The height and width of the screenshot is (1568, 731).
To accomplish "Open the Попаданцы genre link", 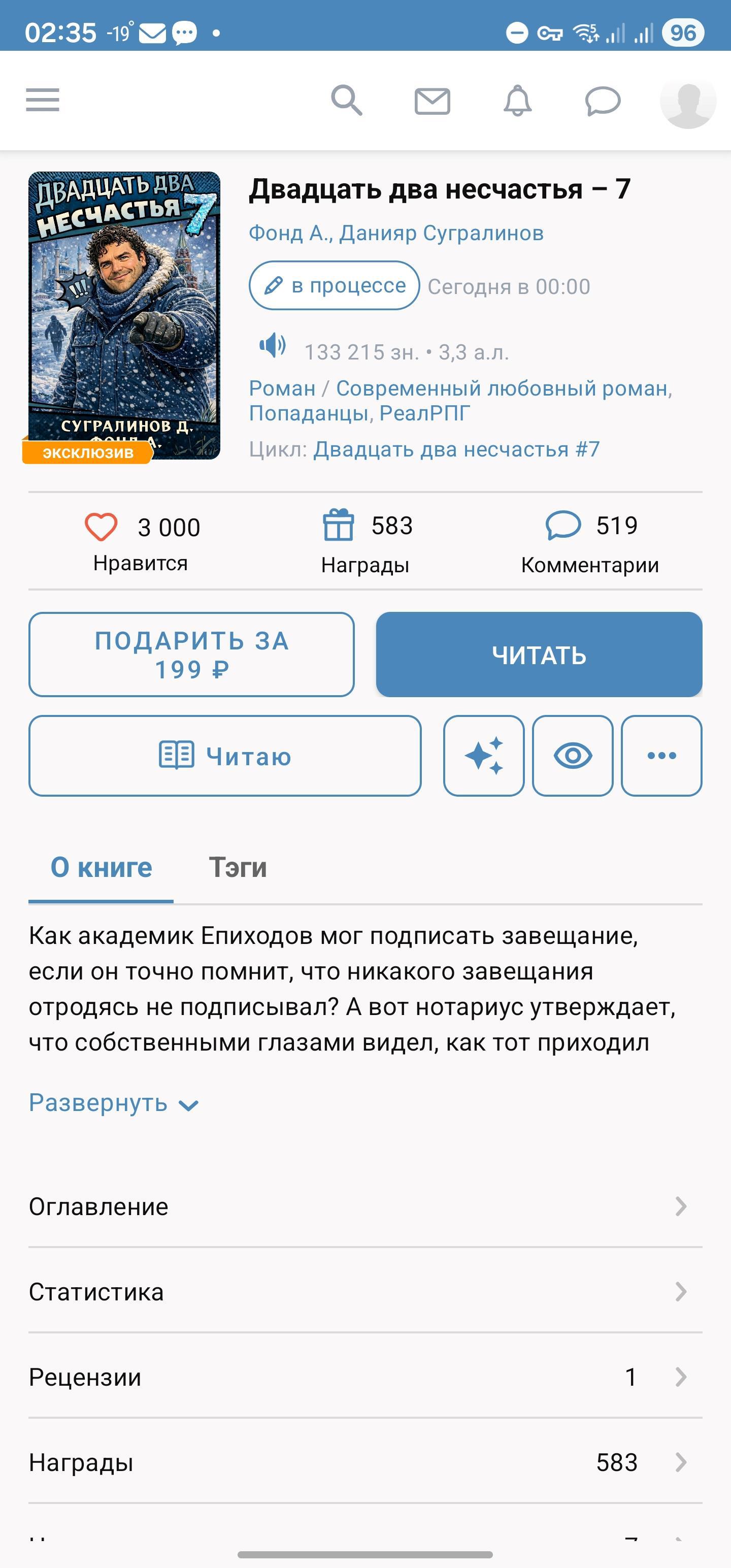I will 309,413.
